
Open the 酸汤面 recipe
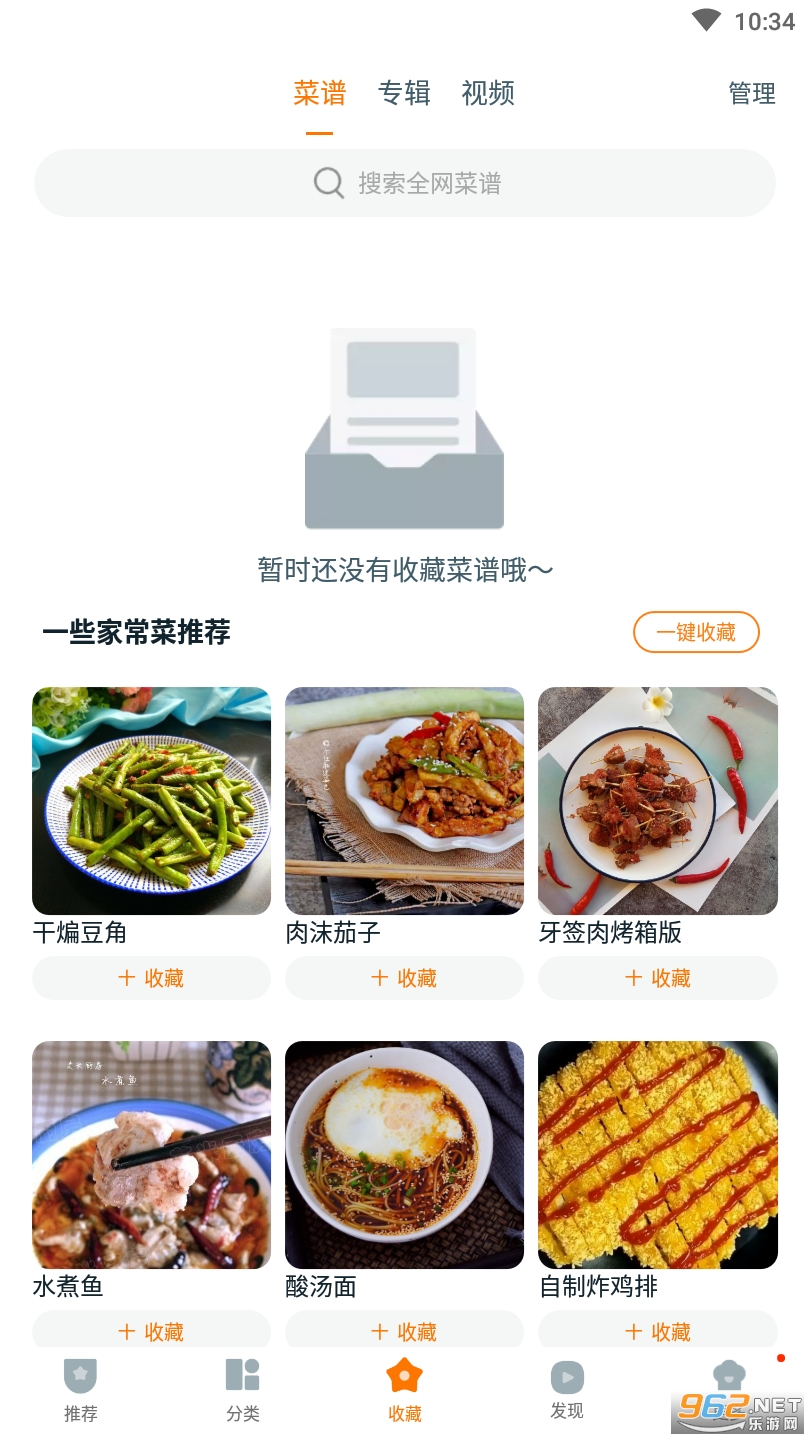click(x=404, y=1155)
